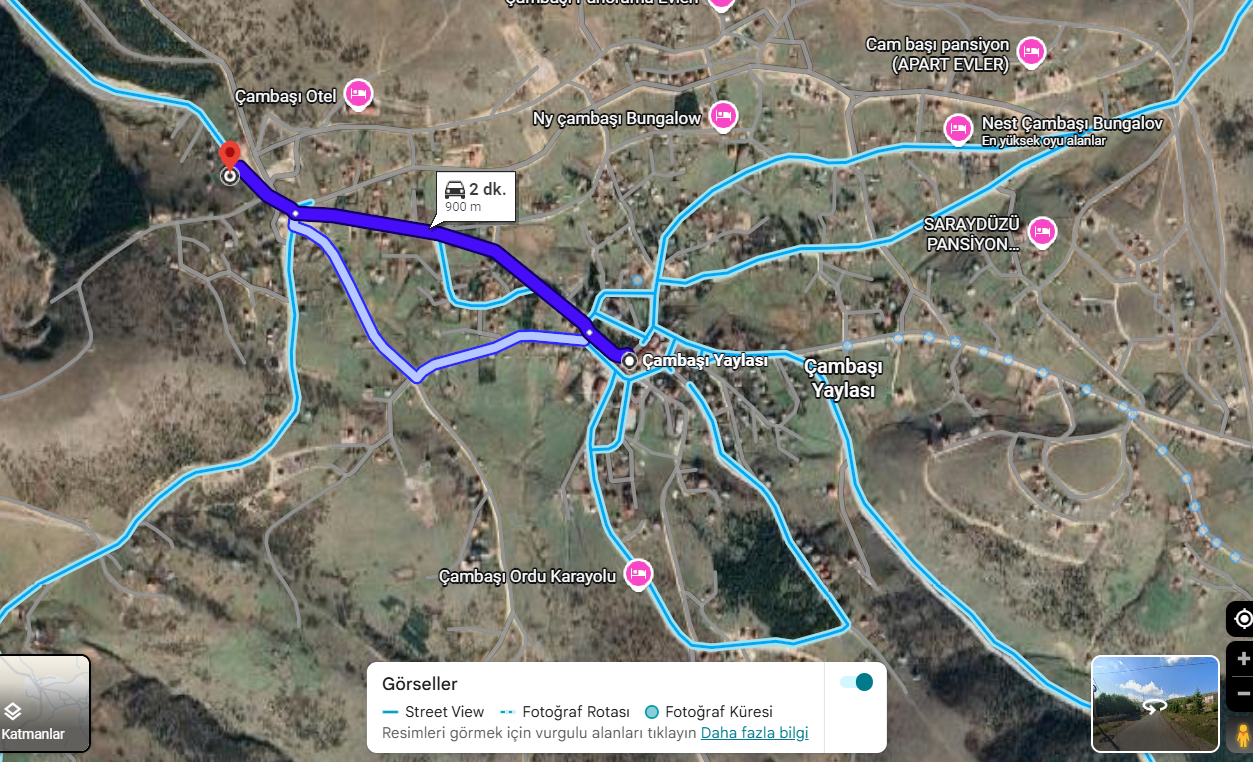This screenshot has width=1253, height=762.
Task: Zoom in on the map
Action: [x=1243, y=660]
